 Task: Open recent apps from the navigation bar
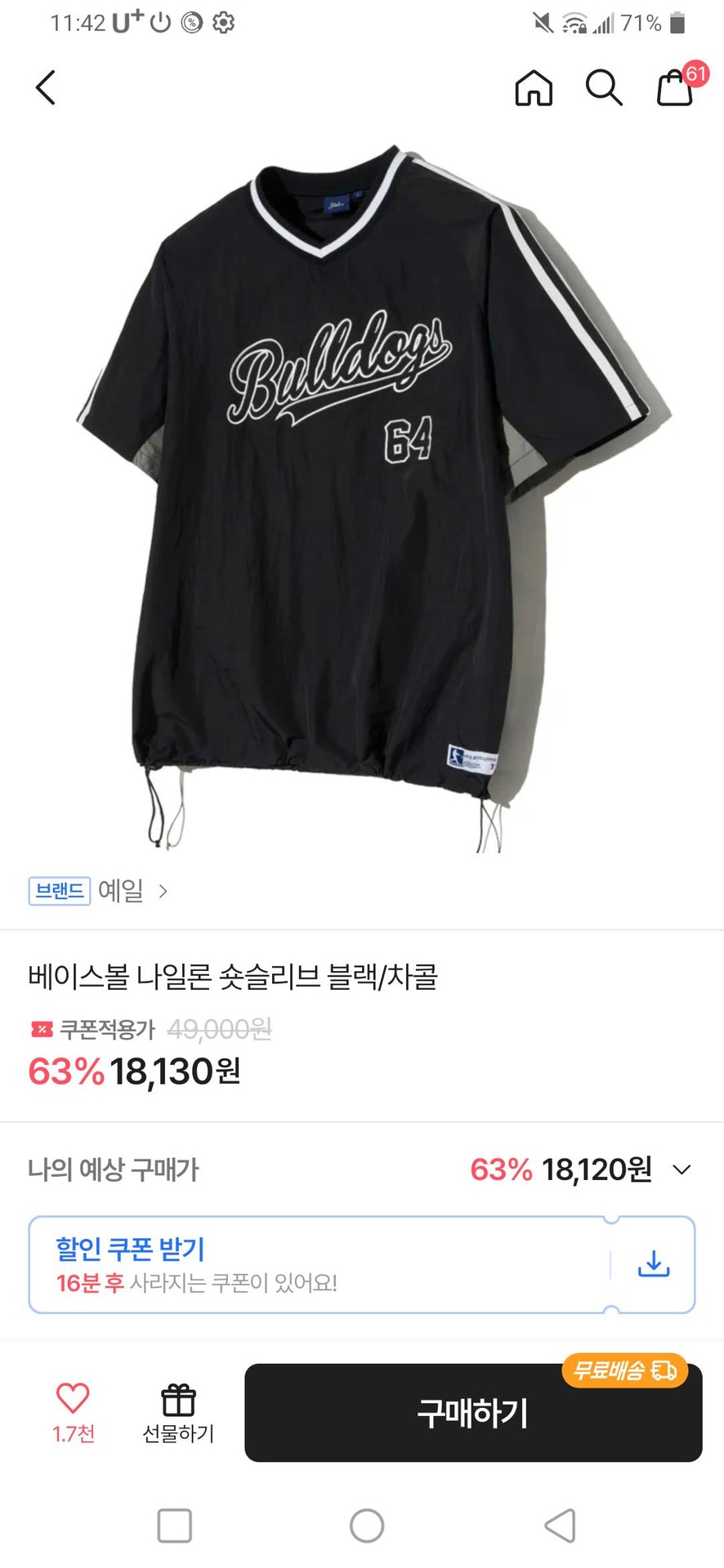174,1525
